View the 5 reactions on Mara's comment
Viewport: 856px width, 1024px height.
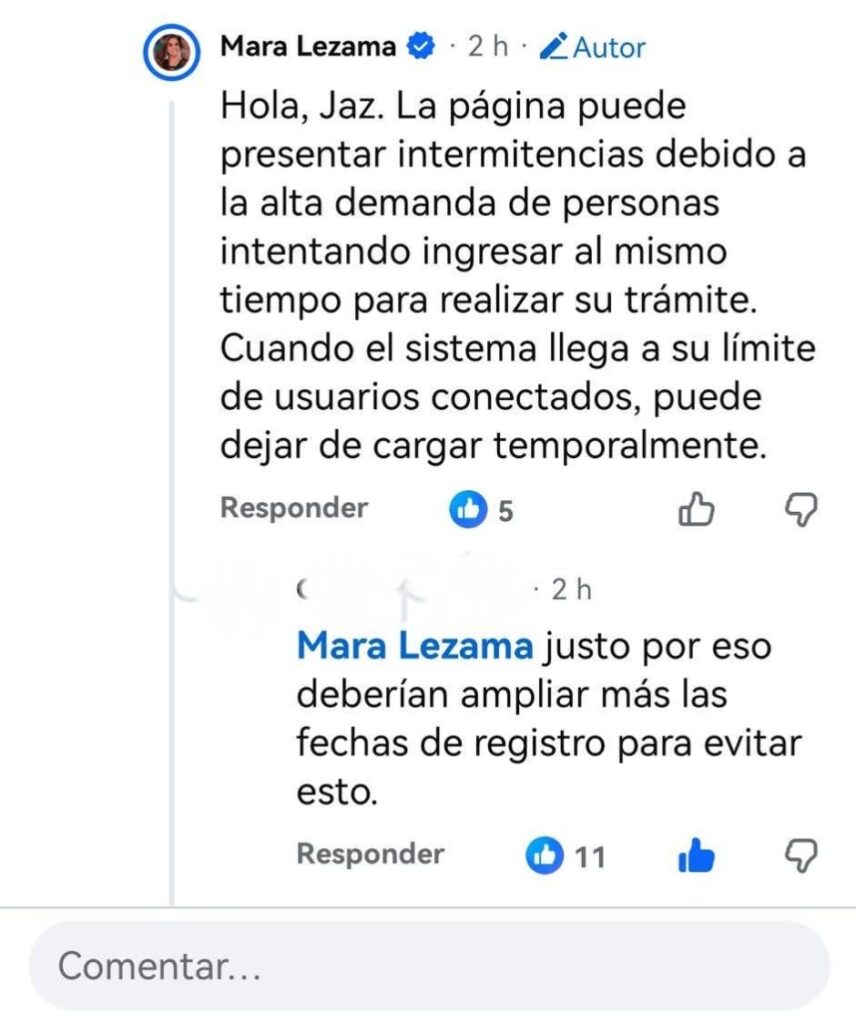pyautogui.click(x=481, y=511)
